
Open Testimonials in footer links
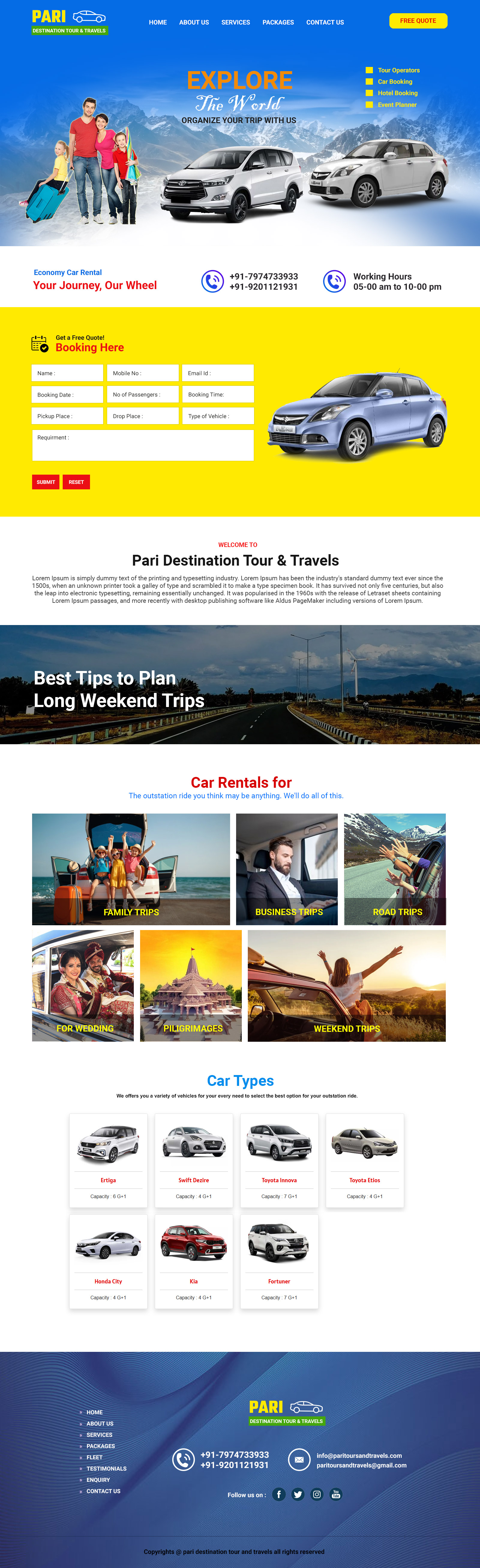tap(106, 1469)
